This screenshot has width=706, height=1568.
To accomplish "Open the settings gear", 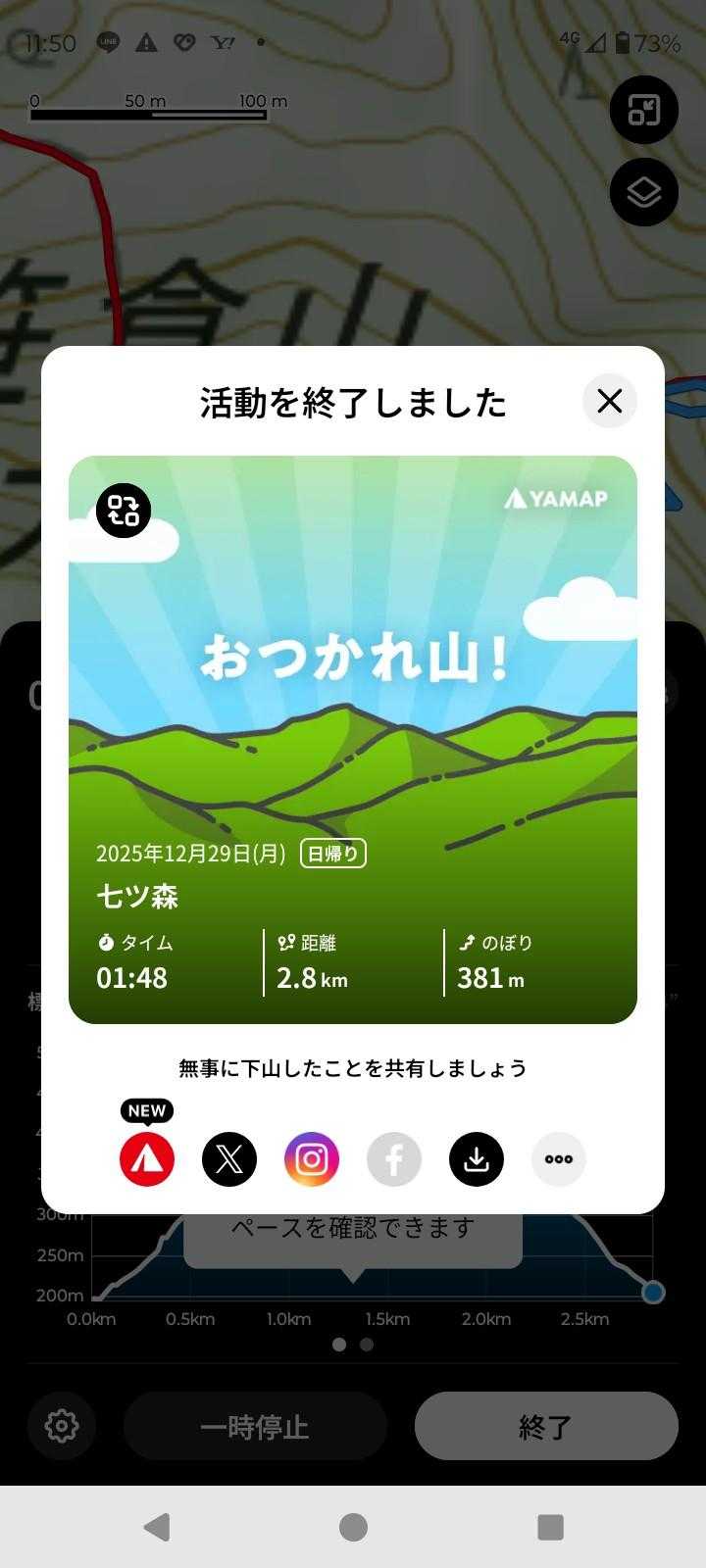I will click(62, 1426).
